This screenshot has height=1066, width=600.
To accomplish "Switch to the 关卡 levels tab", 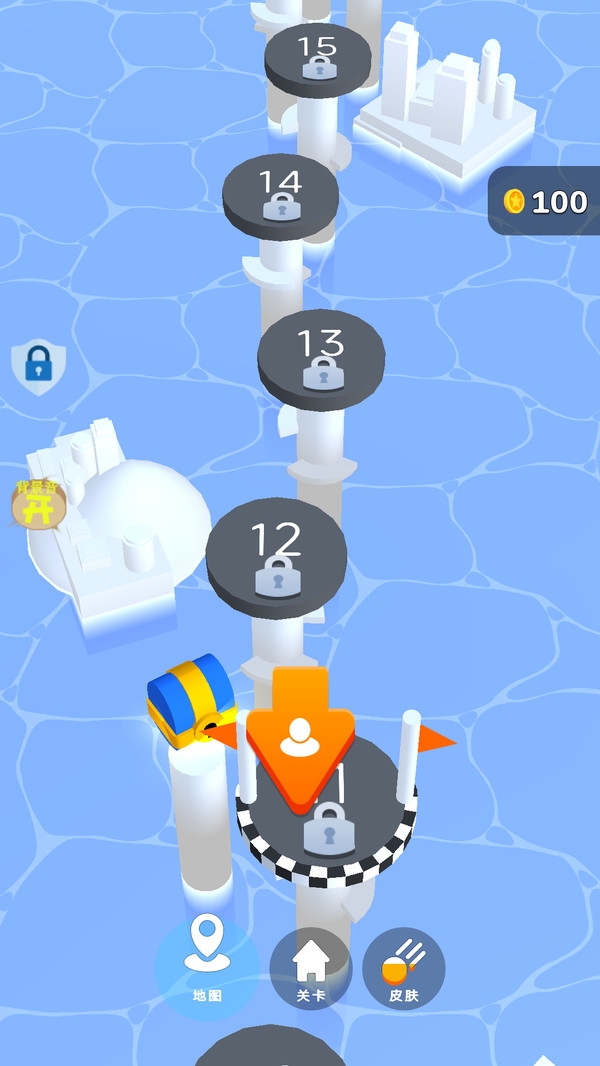I will pyautogui.click(x=311, y=968).
